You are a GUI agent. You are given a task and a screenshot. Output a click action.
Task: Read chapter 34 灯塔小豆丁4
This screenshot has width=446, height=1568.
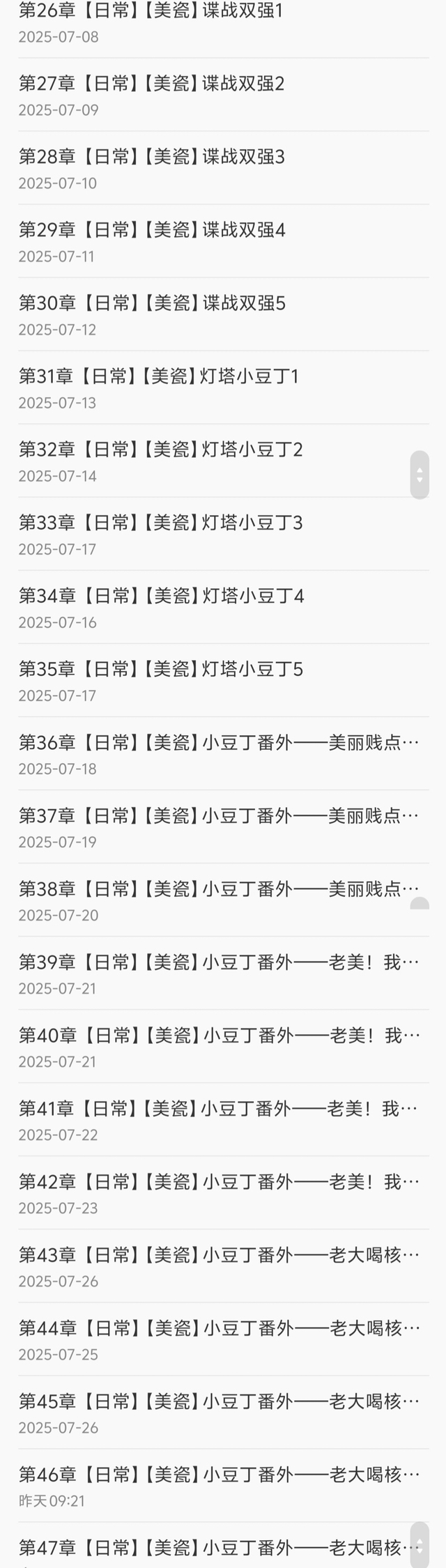(x=162, y=597)
